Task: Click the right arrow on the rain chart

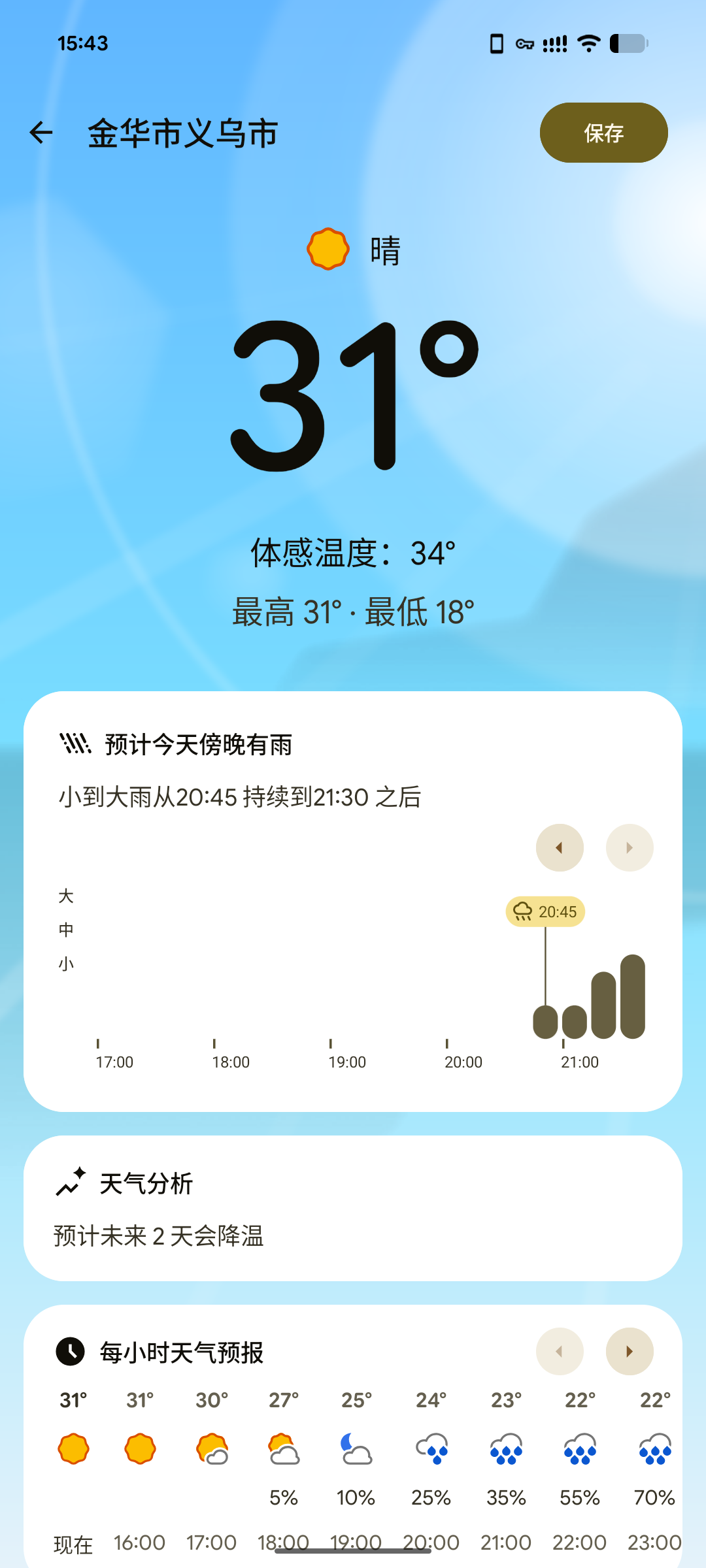Action: click(629, 847)
